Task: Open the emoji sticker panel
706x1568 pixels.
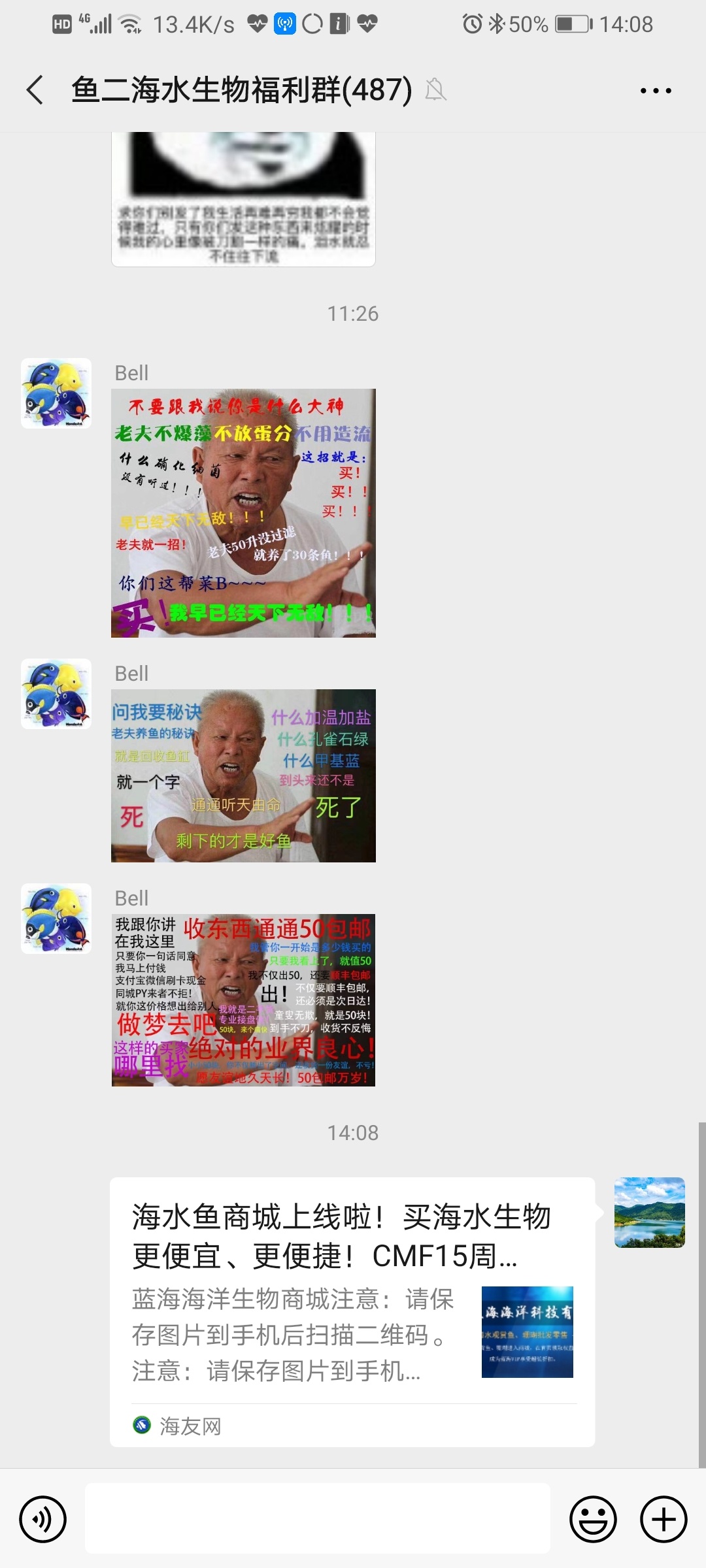Action: (x=593, y=1519)
